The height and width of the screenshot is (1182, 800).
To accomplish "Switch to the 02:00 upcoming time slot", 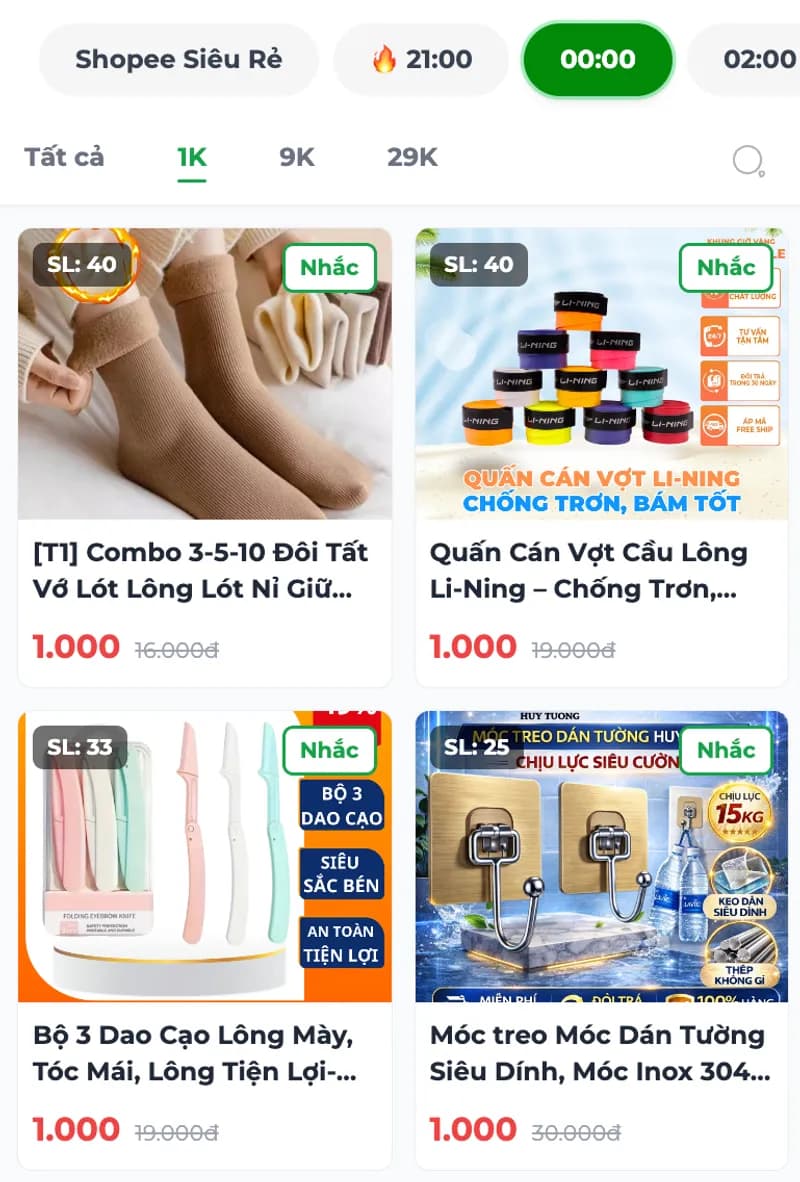I will coord(757,59).
